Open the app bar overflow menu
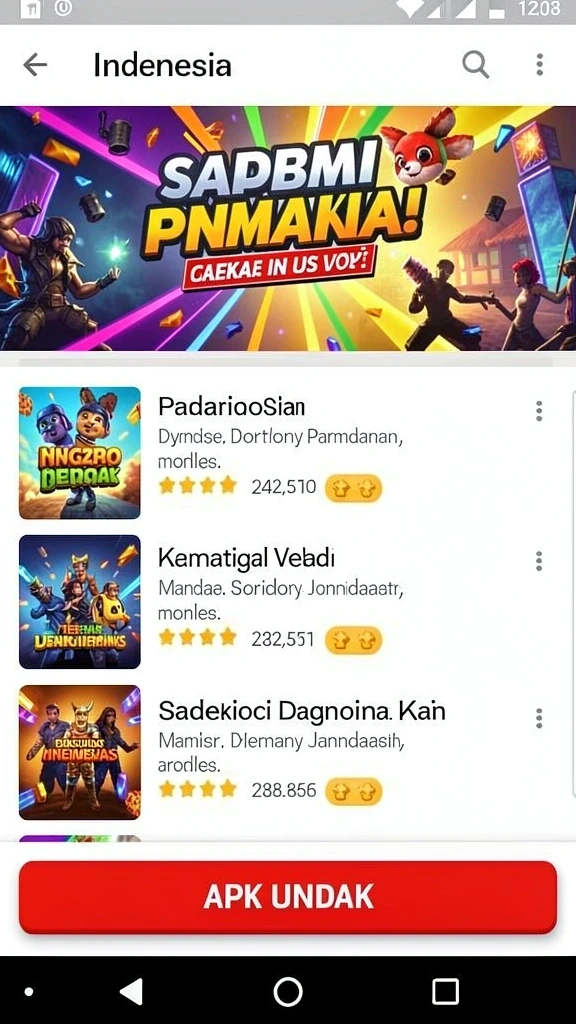 point(539,65)
